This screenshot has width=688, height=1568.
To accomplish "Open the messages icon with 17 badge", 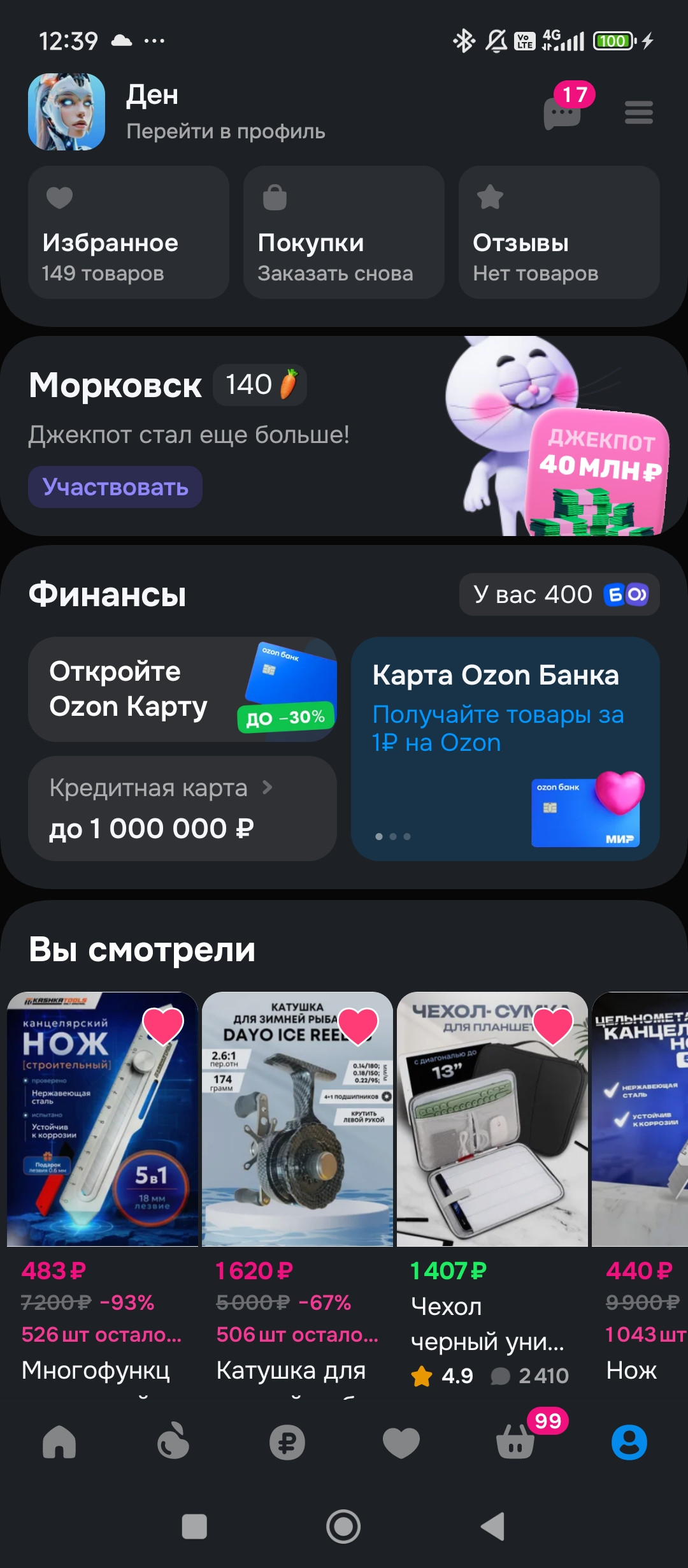I will tap(563, 113).
